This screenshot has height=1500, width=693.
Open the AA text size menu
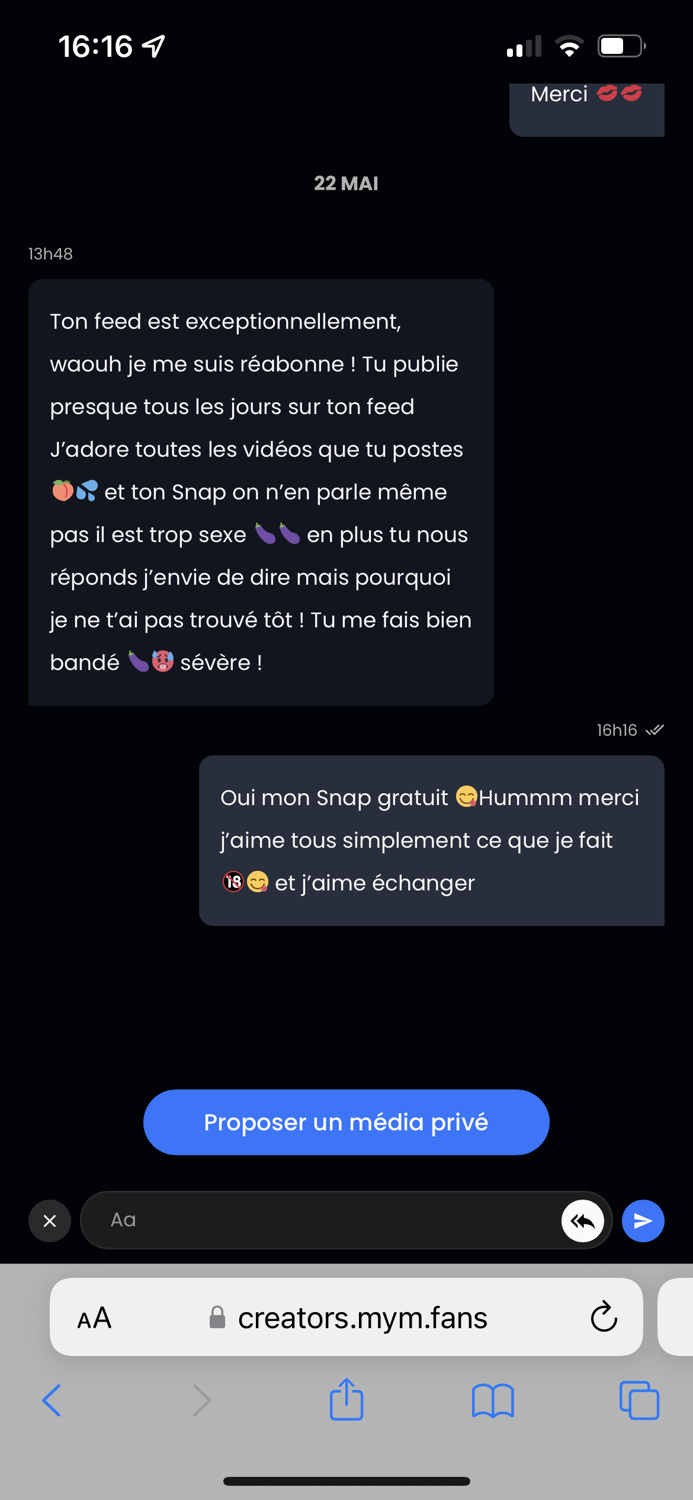(95, 1318)
